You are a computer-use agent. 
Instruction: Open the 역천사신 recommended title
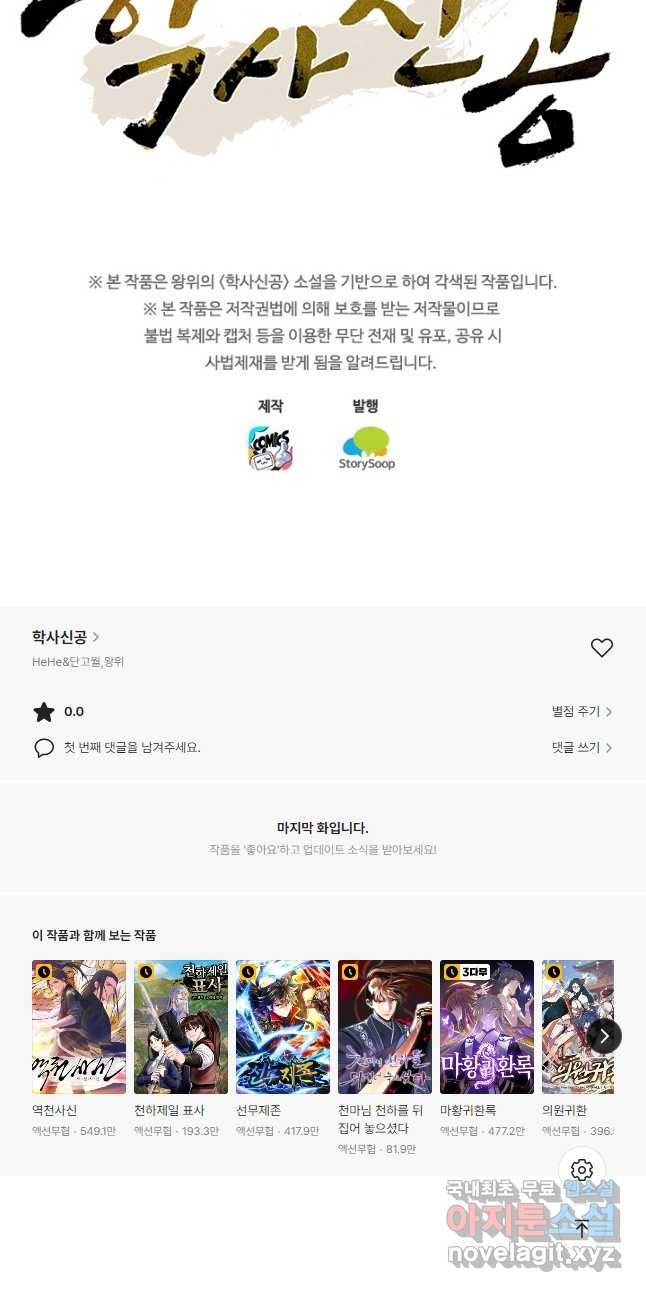79,1027
